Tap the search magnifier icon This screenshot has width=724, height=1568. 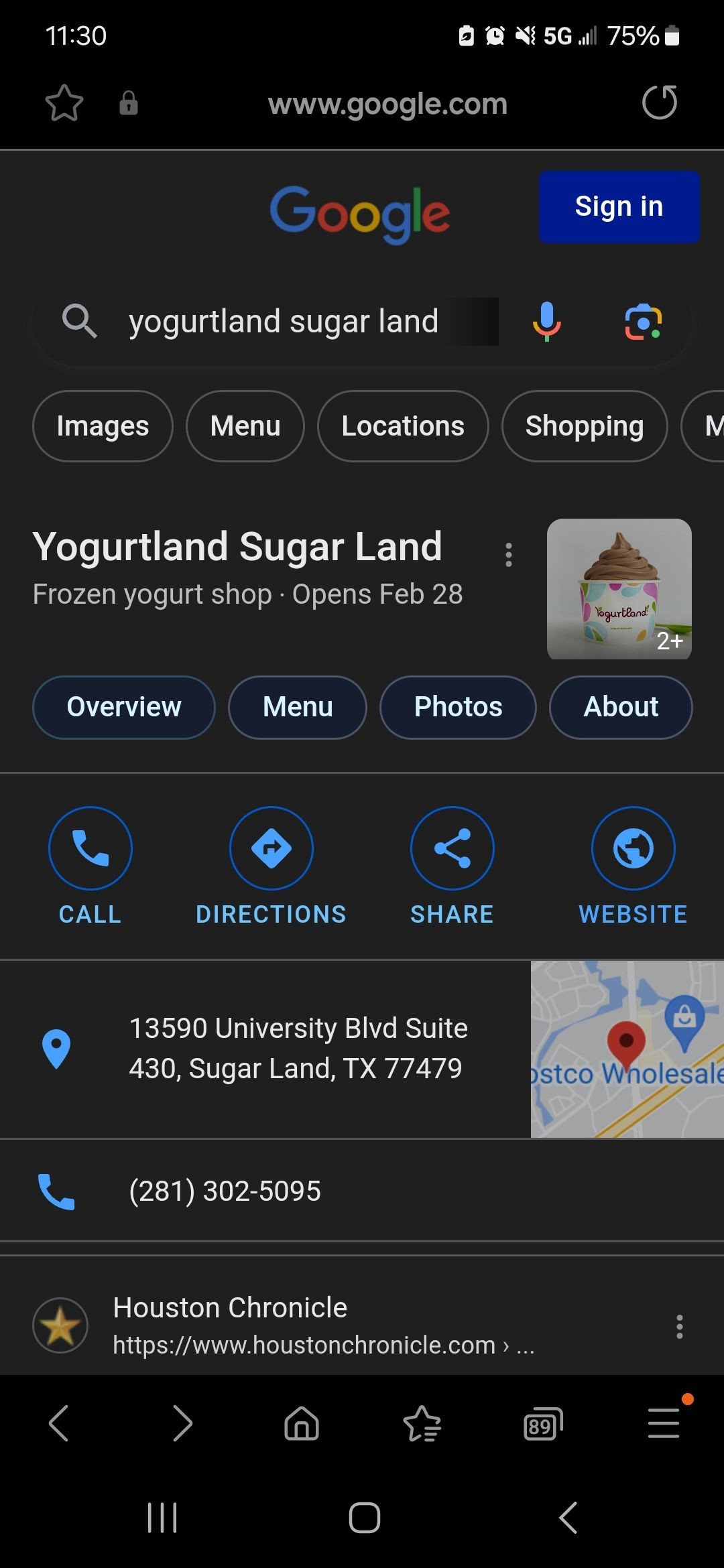[x=80, y=322]
